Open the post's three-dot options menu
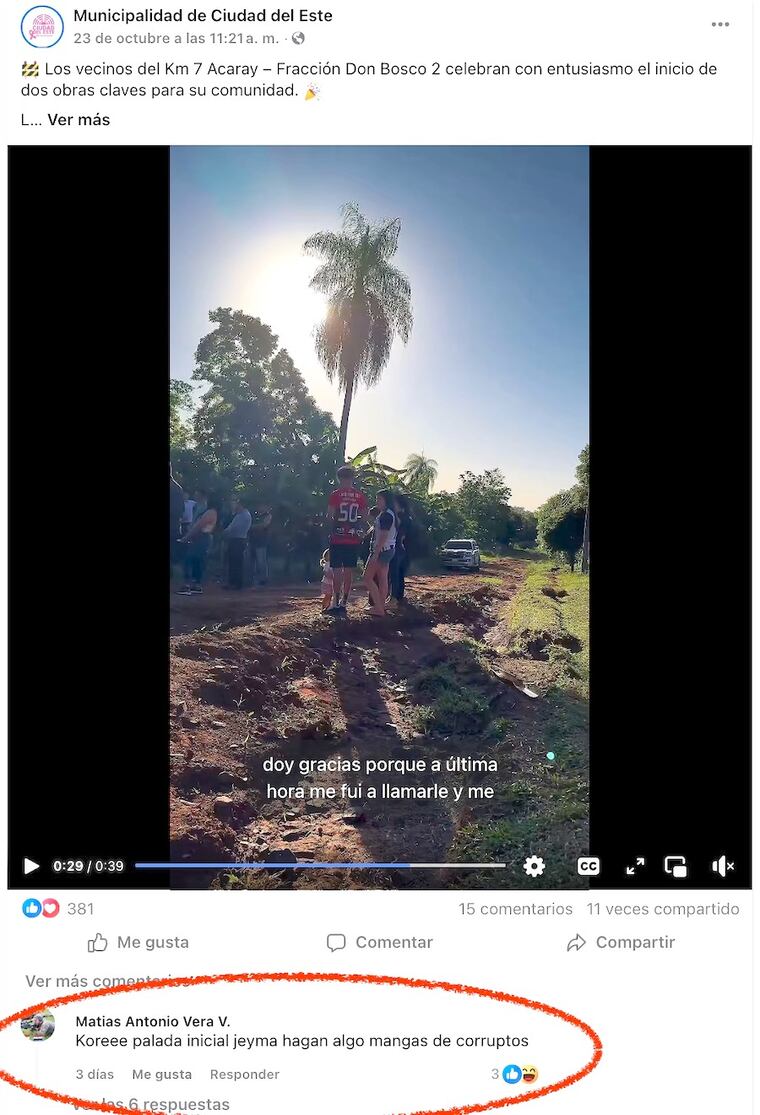The width and height of the screenshot is (760, 1115). point(720,25)
